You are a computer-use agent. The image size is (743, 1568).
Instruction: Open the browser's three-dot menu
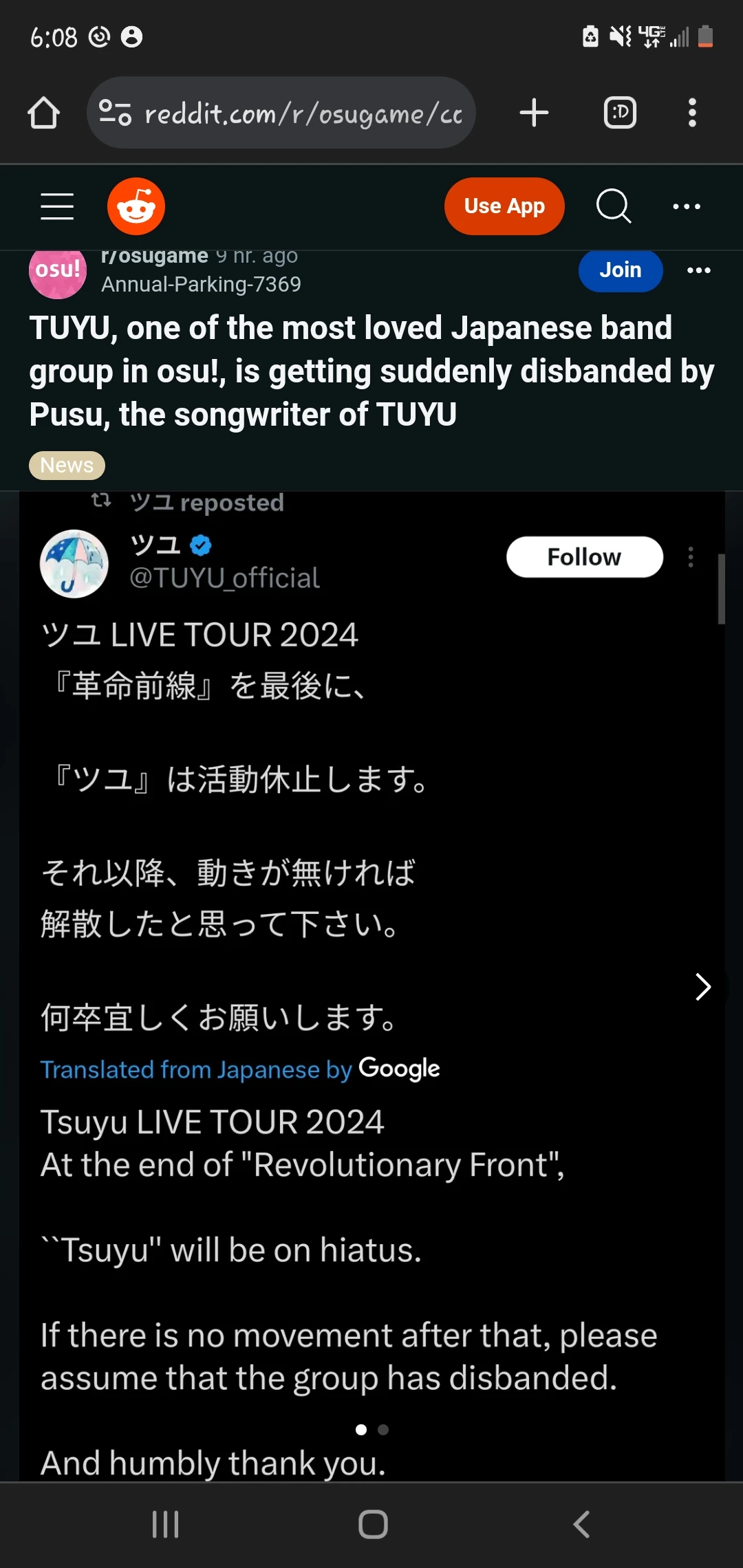[691, 112]
